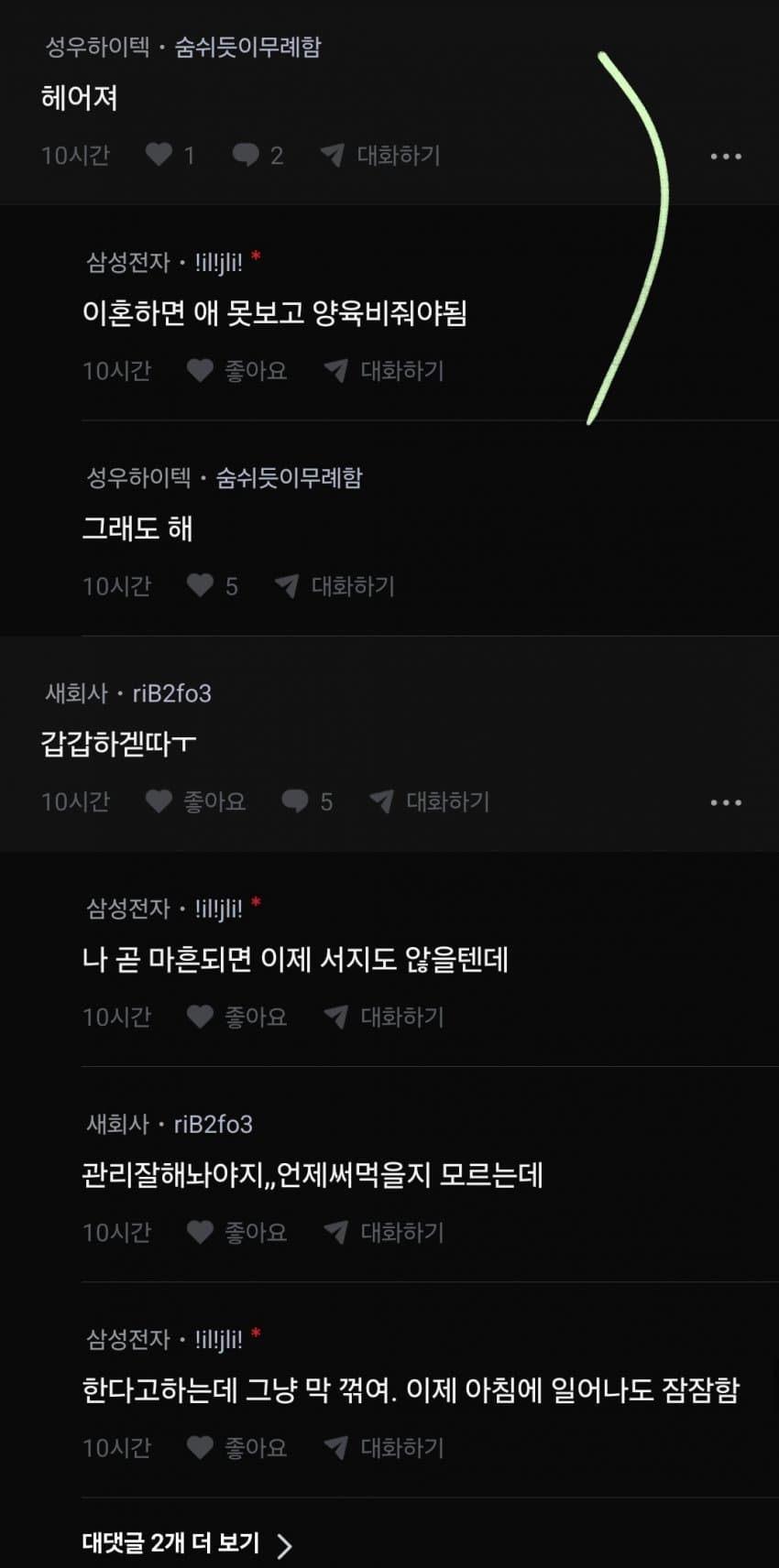Screen dimensions: 779x1568
Task: Tap 대화하기 under '갑갑하겓따ㅜ'
Action: (429, 801)
